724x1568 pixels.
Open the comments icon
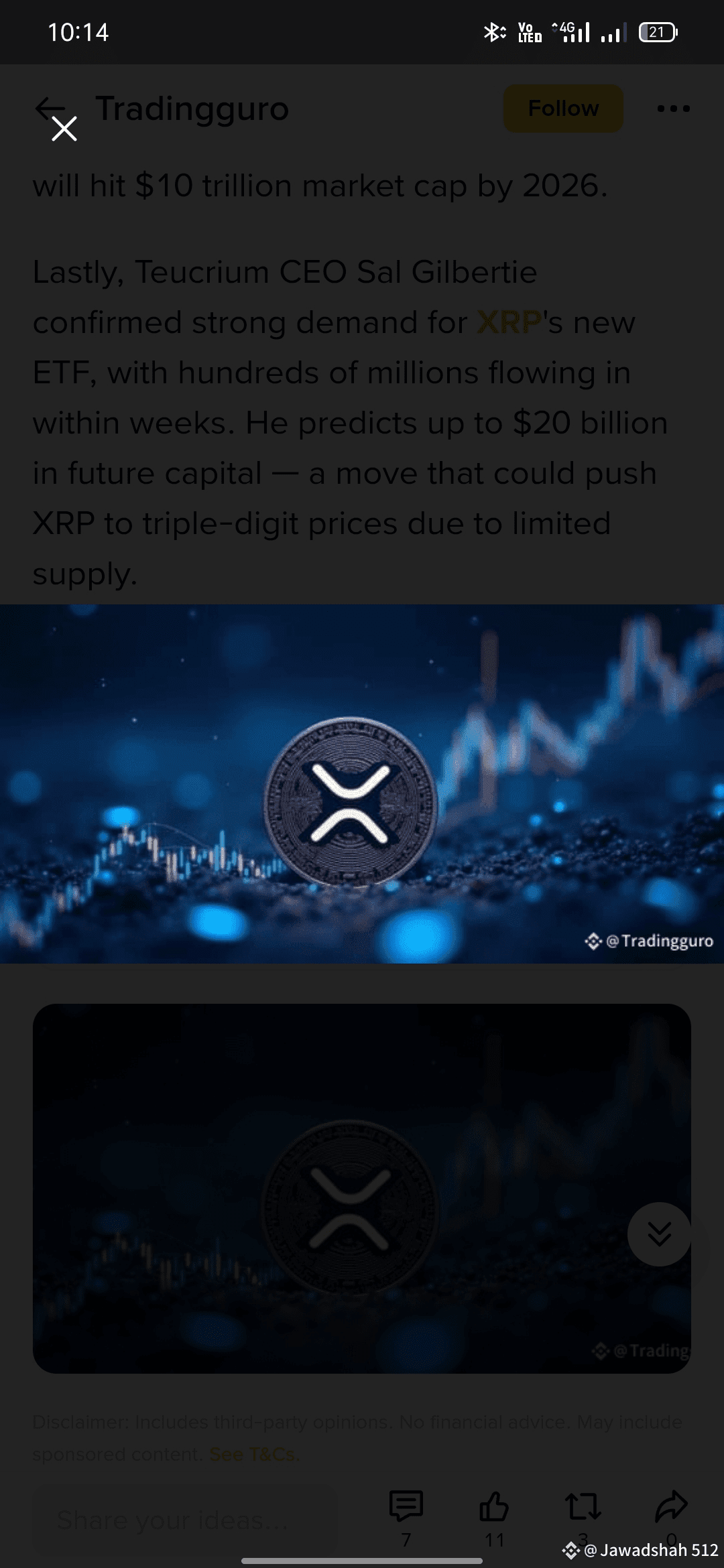[406, 1506]
